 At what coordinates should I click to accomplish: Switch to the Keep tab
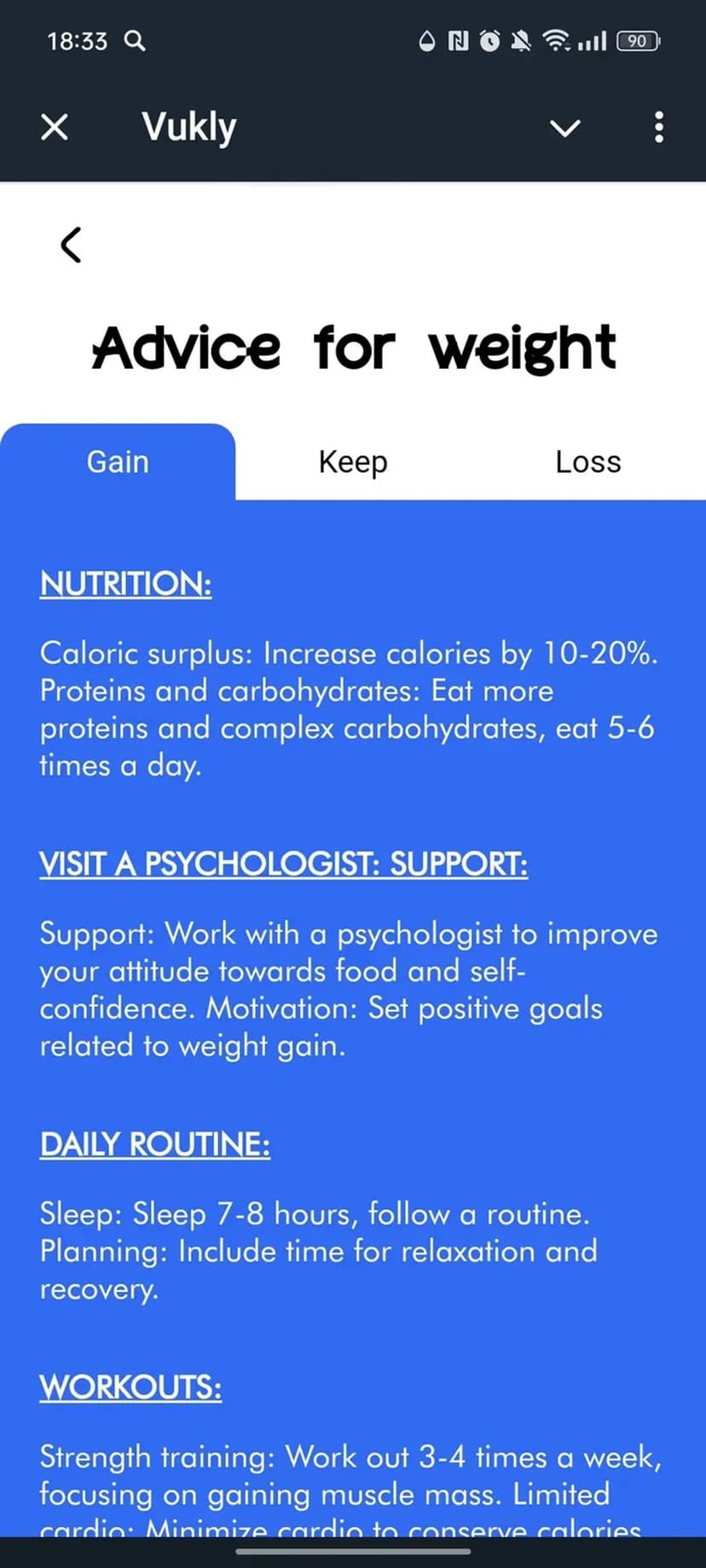pyautogui.click(x=353, y=462)
